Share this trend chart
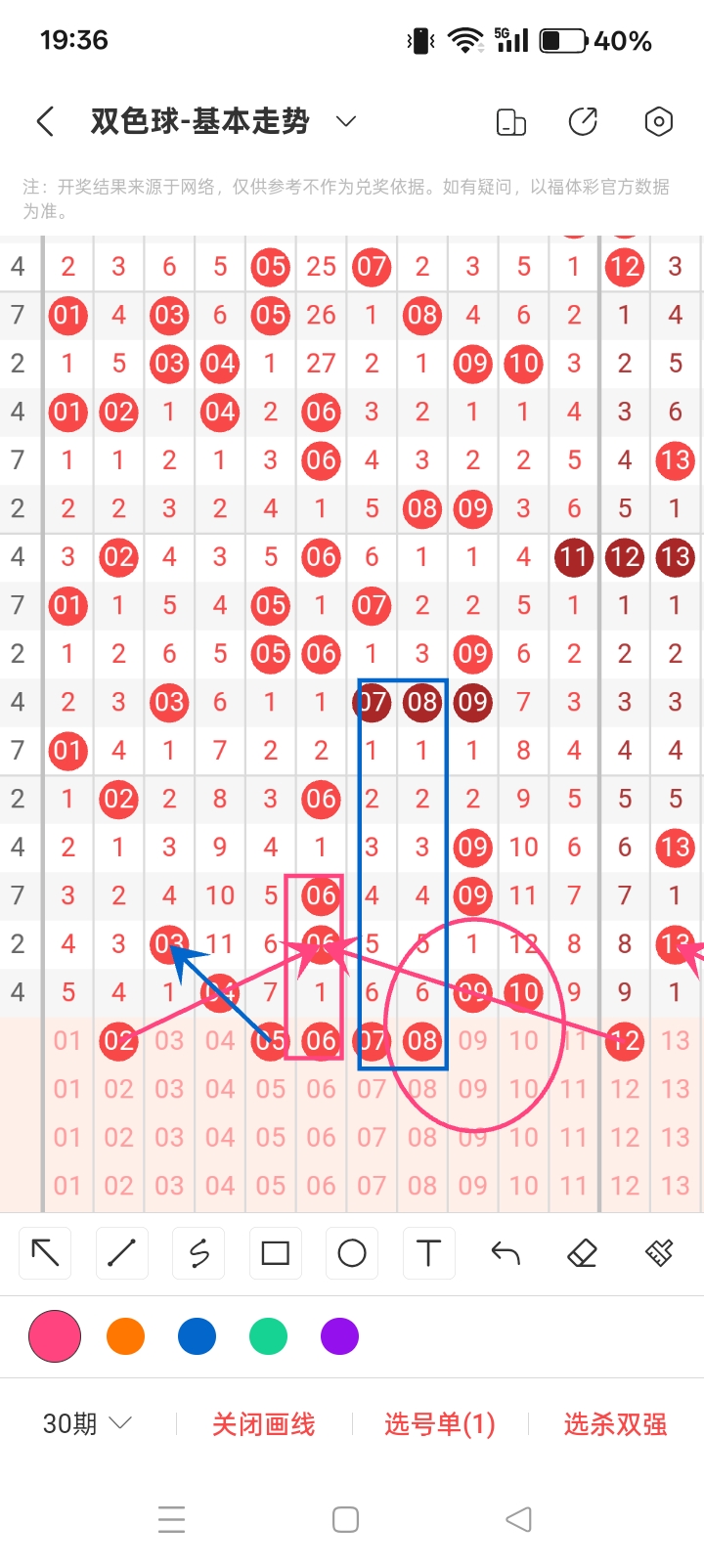704x1568 pixels. pyautogui.click(x=584, y=121)
